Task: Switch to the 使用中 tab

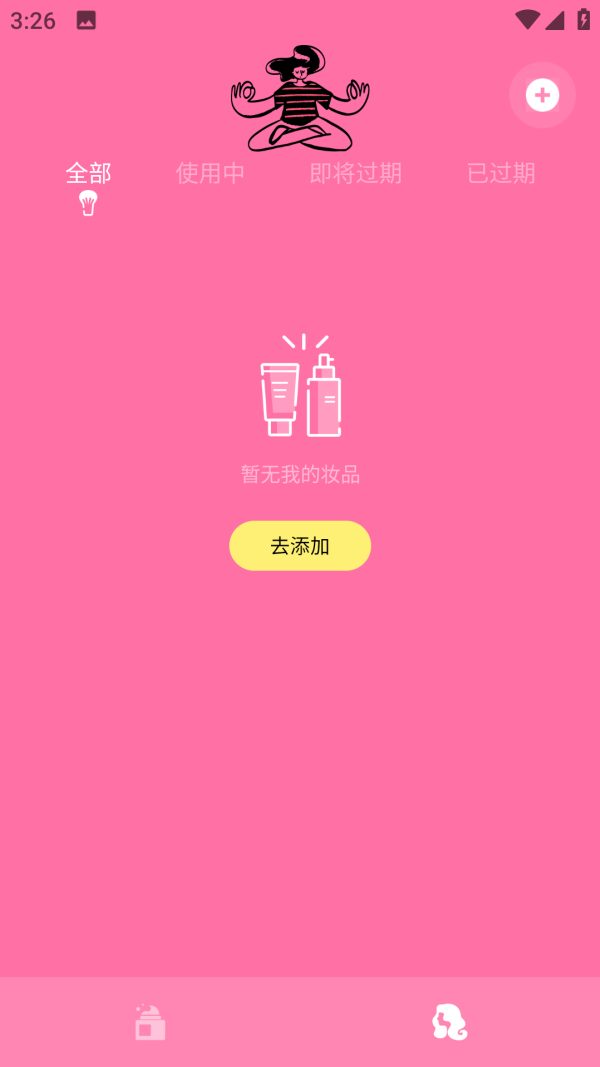Action: 210,173
